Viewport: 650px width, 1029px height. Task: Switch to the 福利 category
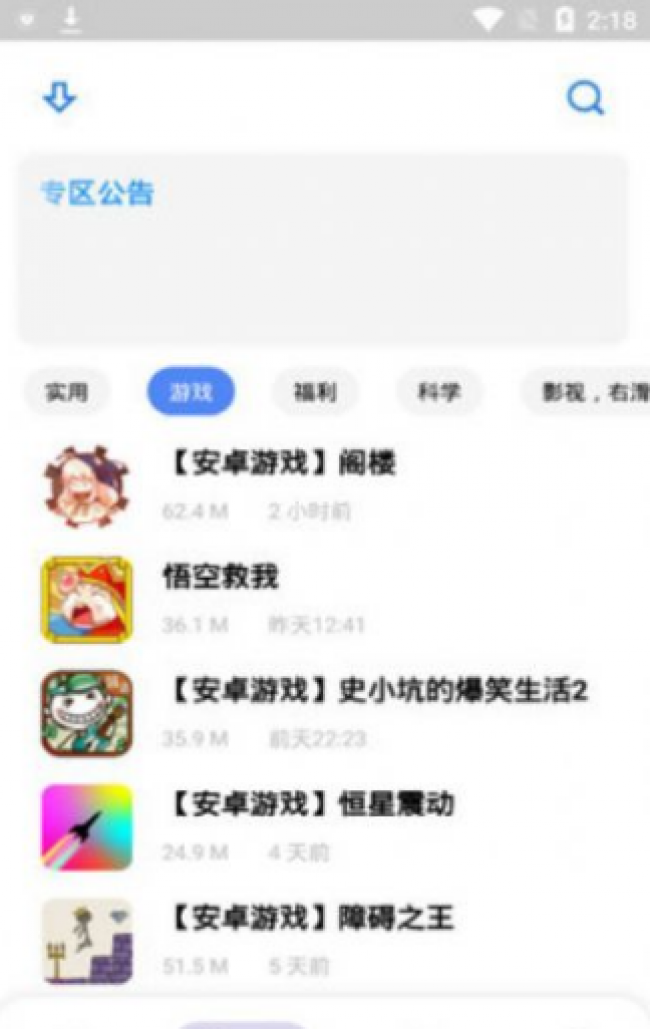point(315,392)
